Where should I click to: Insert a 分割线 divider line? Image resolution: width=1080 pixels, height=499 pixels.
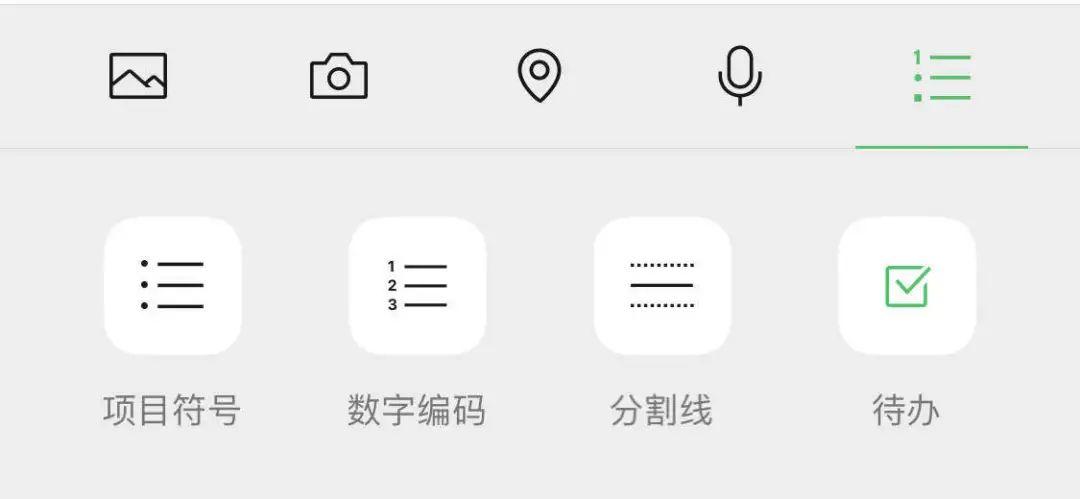(x=662, y=286)
